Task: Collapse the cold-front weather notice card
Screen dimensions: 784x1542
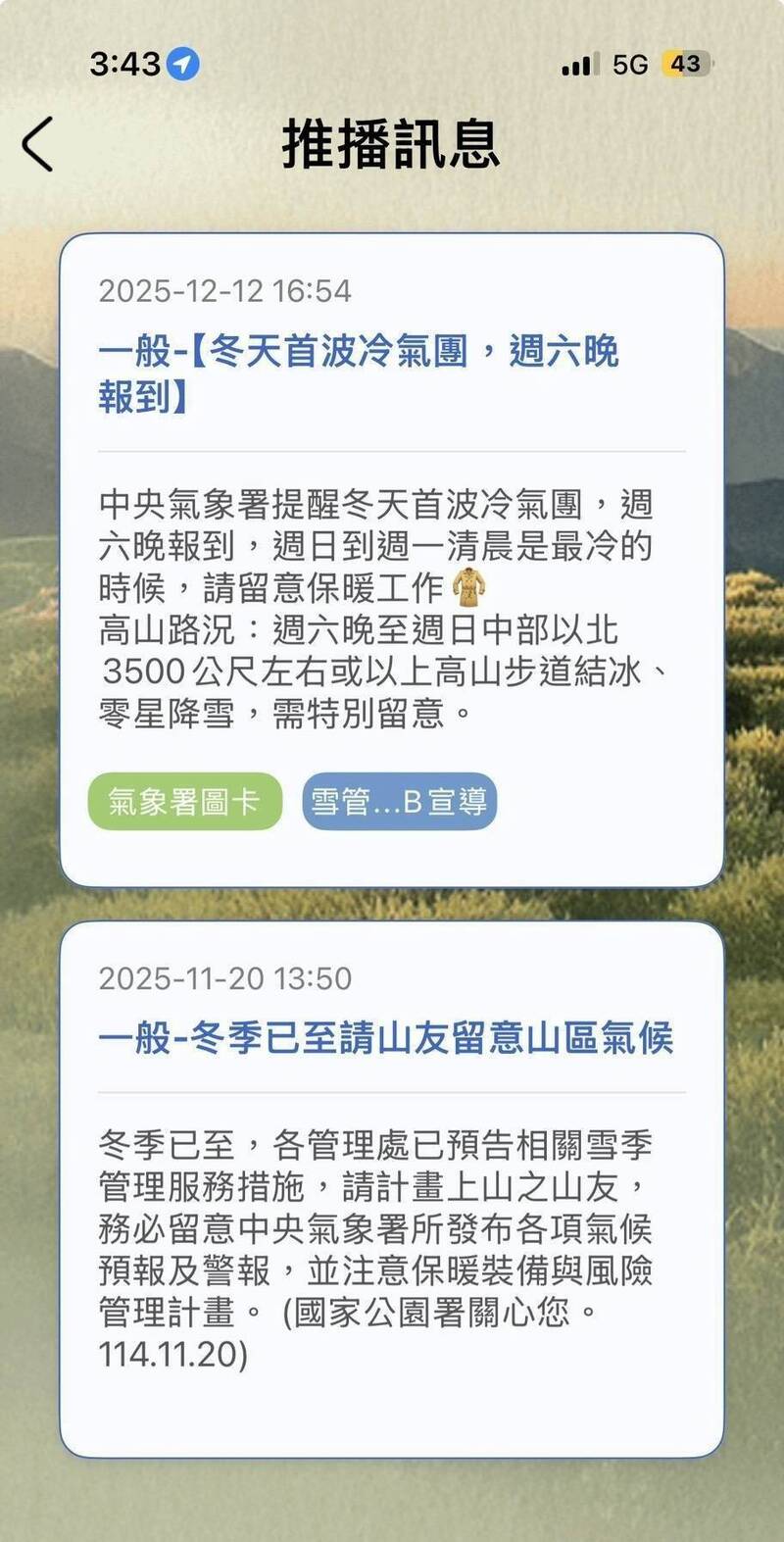Action: click(392, 559)
